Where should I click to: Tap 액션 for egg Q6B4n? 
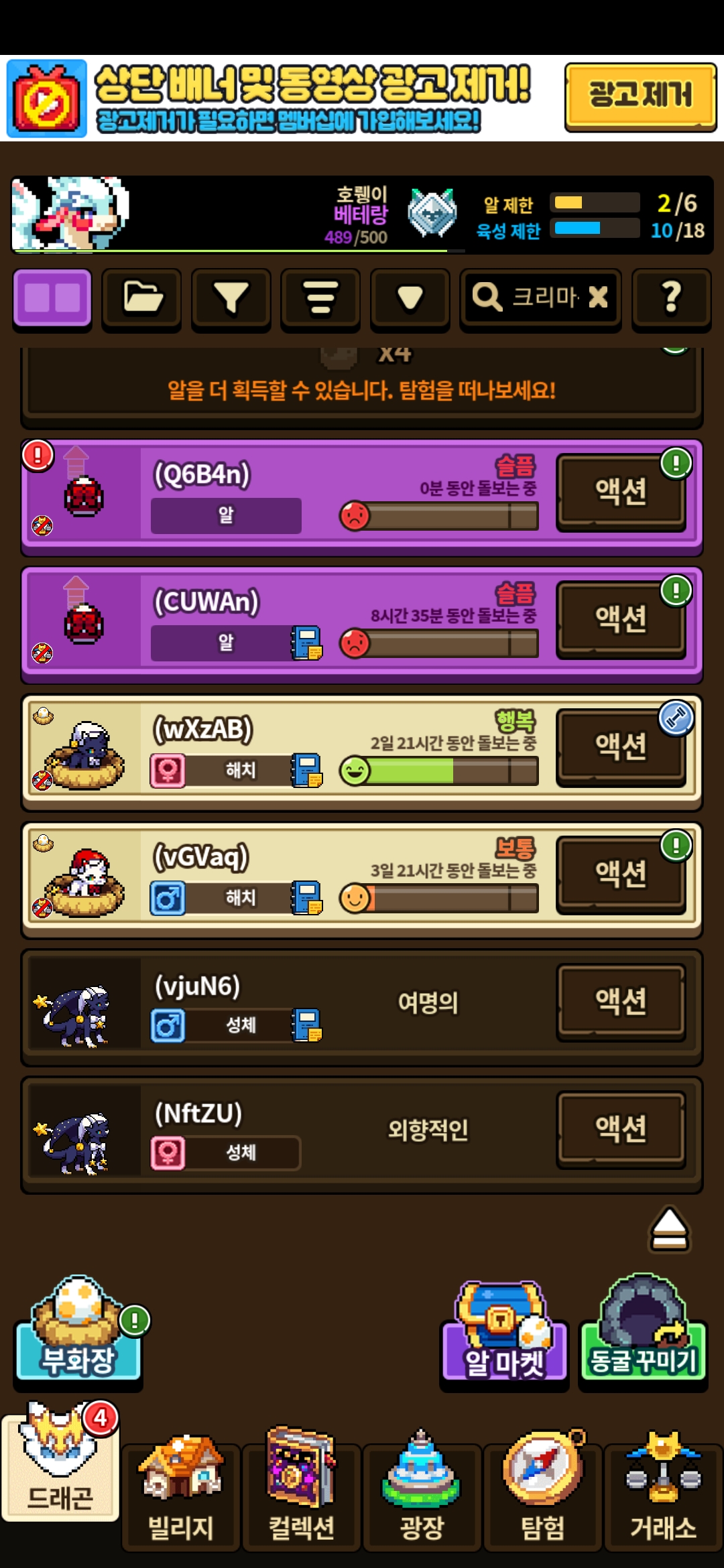tap(621, 492)
